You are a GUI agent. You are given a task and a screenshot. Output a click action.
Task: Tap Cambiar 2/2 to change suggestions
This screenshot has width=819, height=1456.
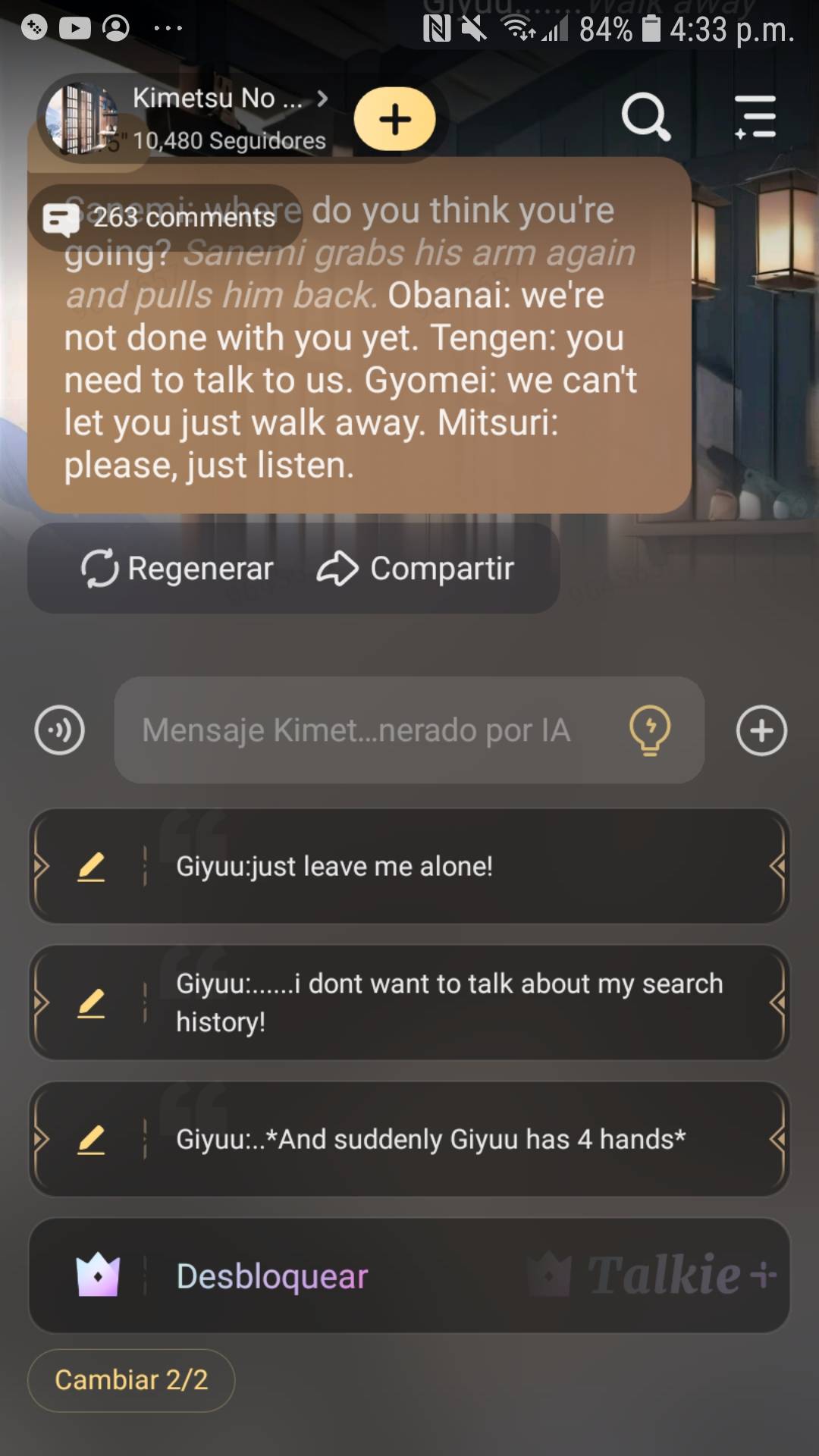tap(131, 1380)
